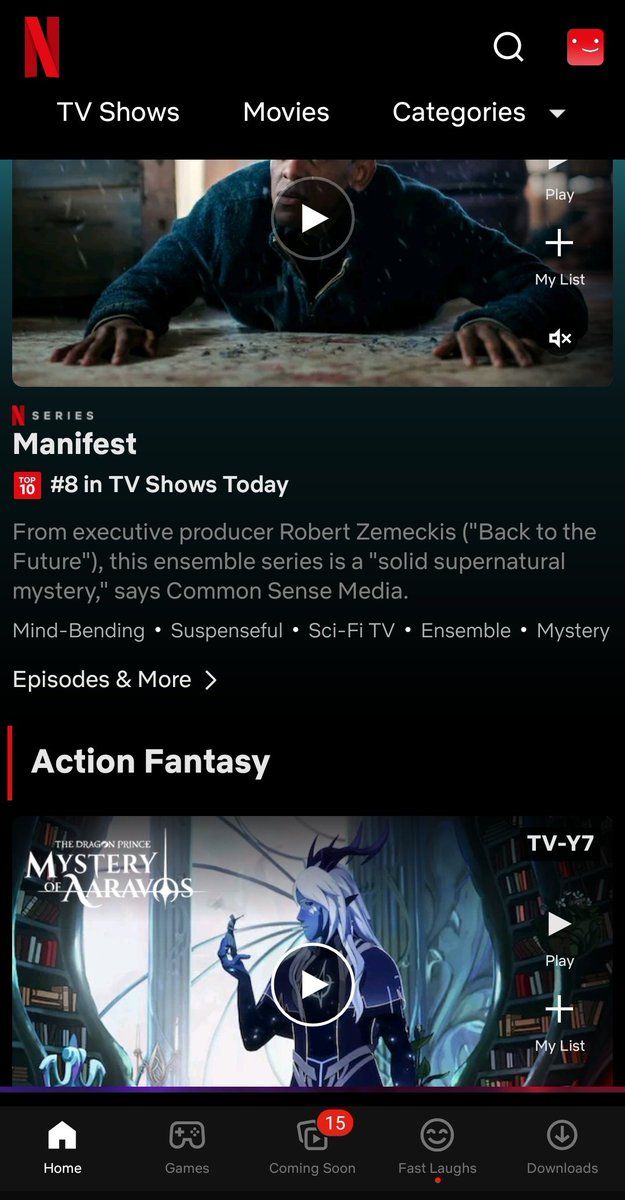Image resolution: width=625 pixels, height=1200 pixels.
Task: Switch to Movies
Action: tap(286, 112)
